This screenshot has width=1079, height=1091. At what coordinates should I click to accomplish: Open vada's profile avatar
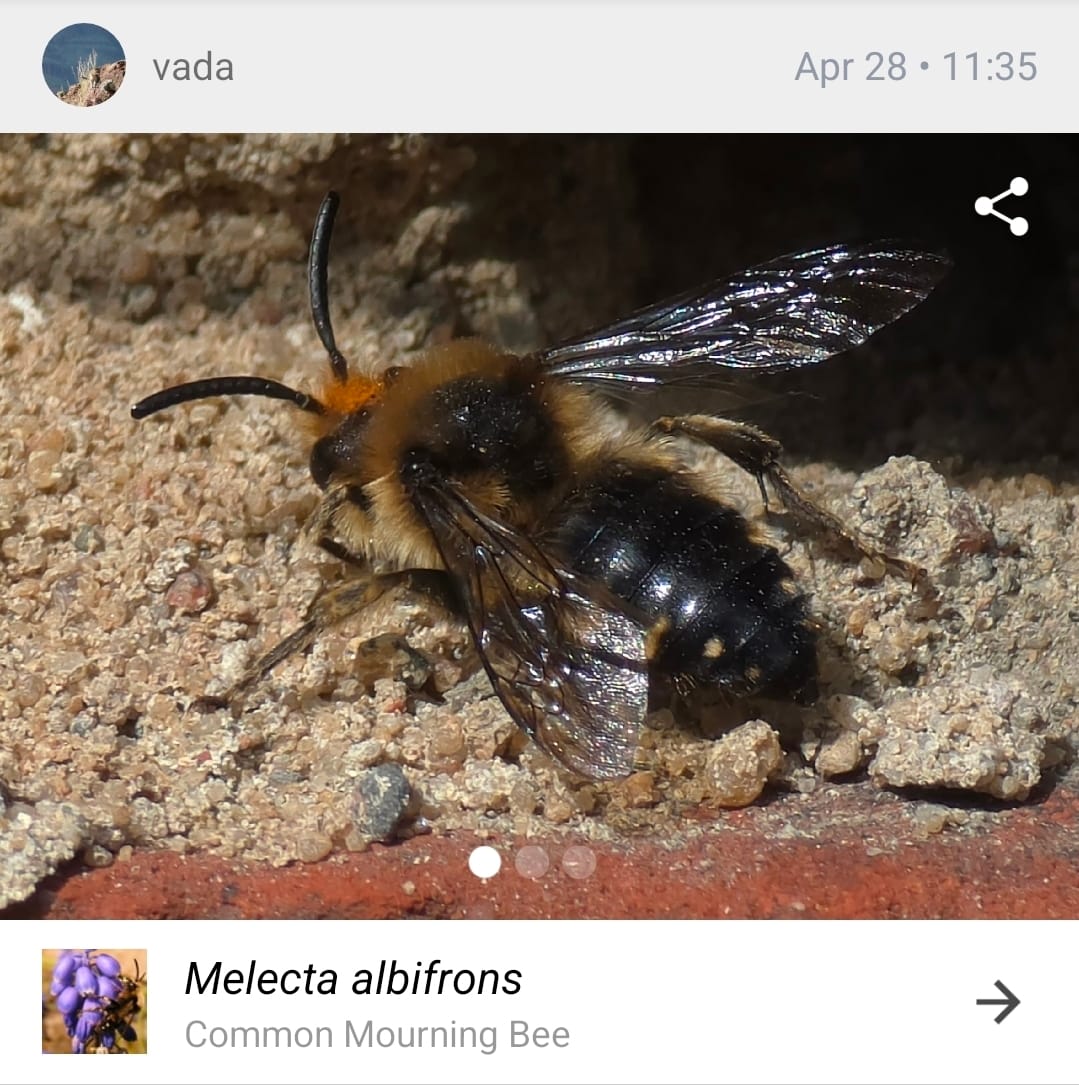(84, 65)
